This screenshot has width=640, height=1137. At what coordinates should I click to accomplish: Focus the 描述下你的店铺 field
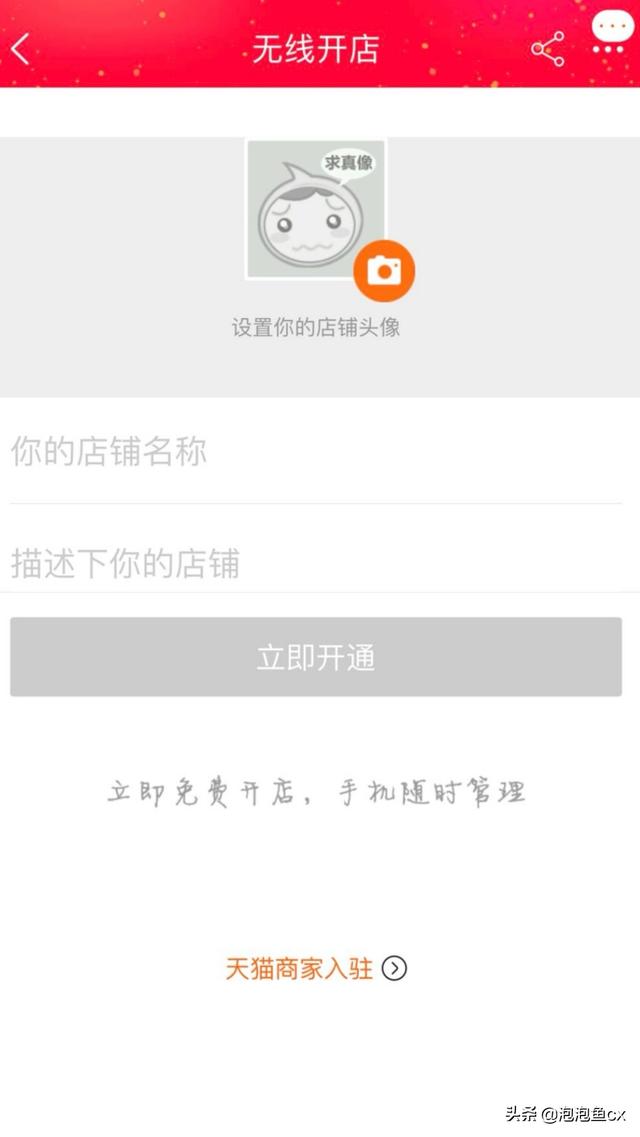(x=315, y=563)
